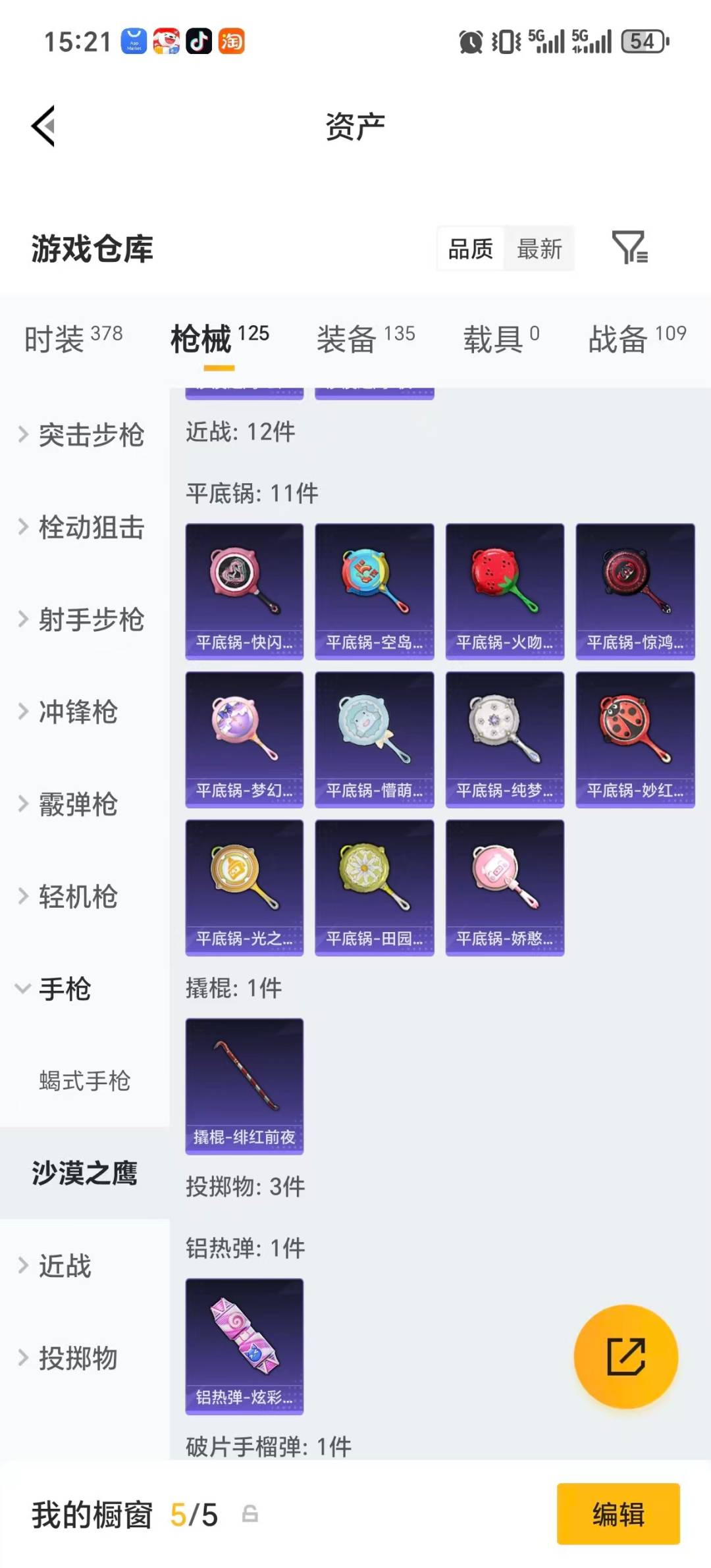Tap the lock icon next to 我的橱窗 5/5
The image size is (711, 1568).
(x=249, y=1515)
